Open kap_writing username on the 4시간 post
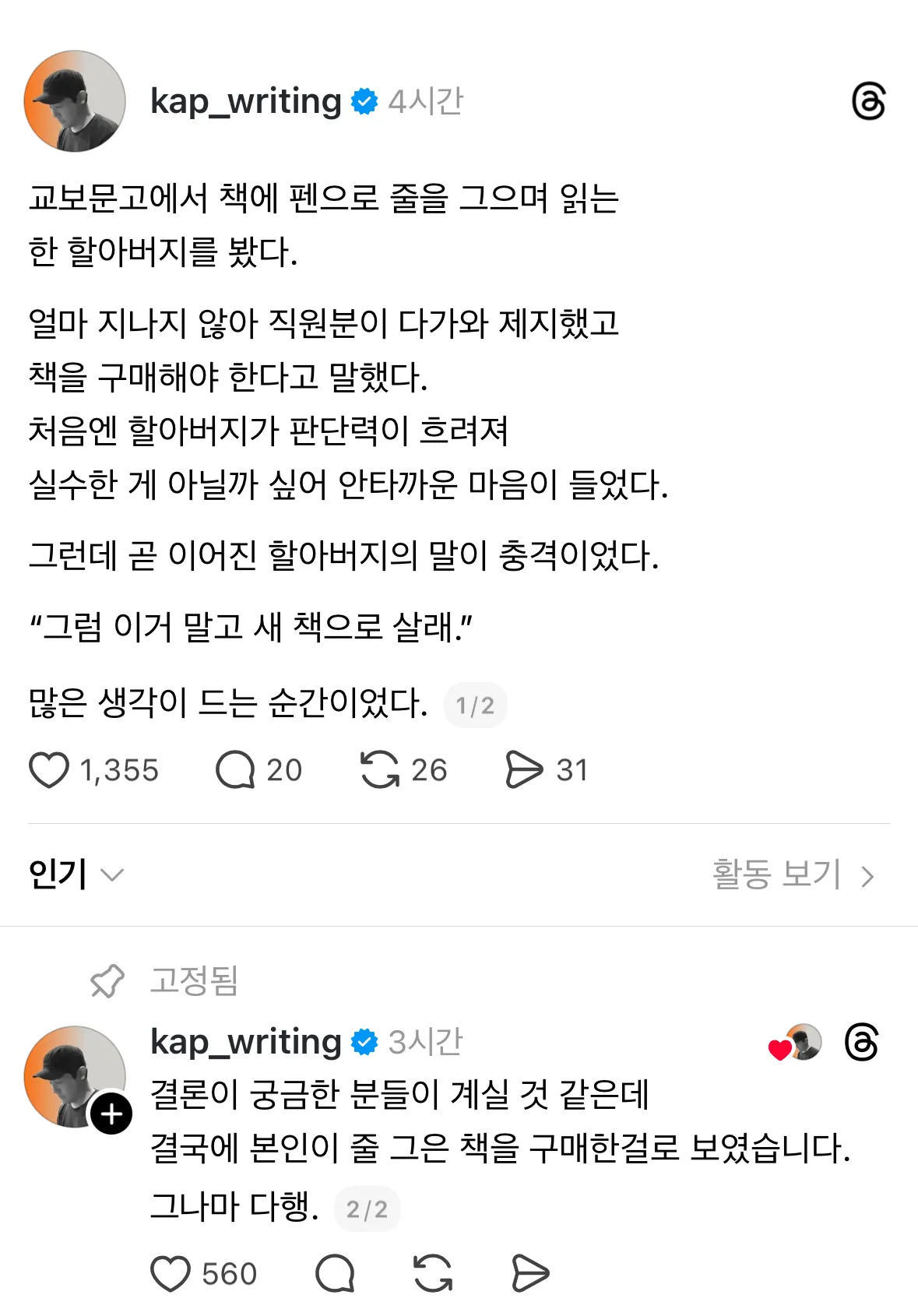The image size is (918, 1316). [x=245, y=101]
